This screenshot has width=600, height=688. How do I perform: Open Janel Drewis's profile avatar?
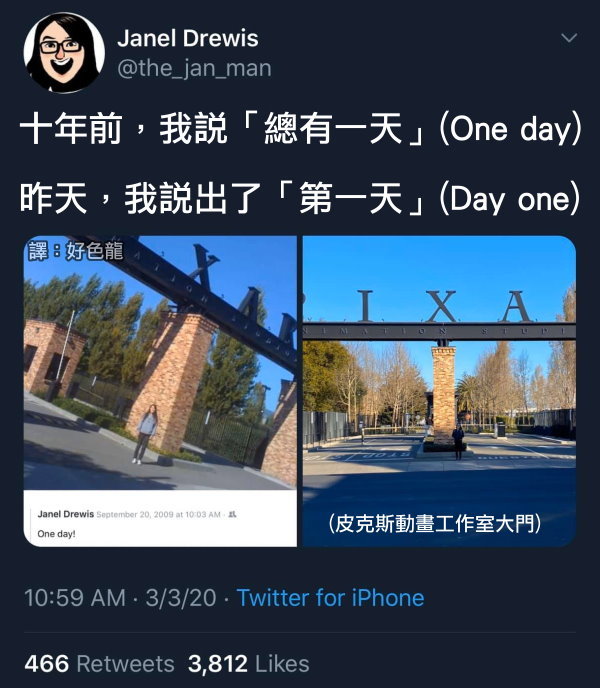[x=63, y=53]
